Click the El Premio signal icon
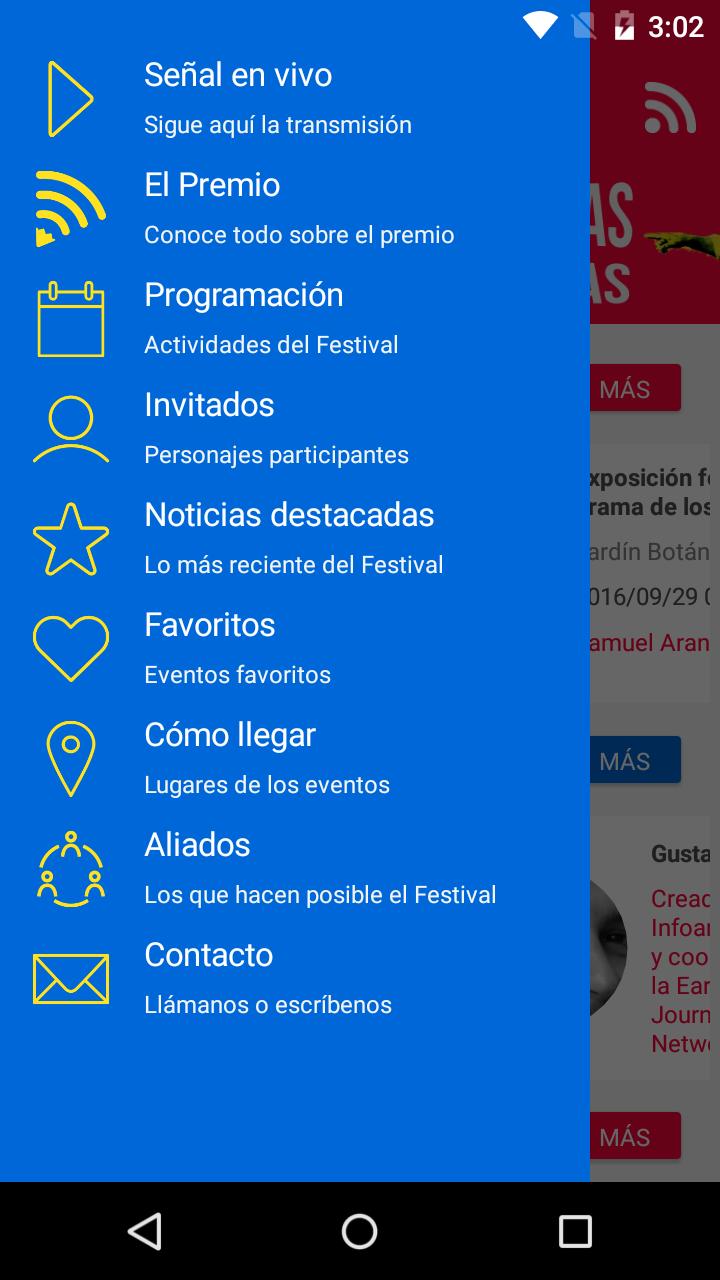This screenshot has height=1280, width=720. click(70, 208)
